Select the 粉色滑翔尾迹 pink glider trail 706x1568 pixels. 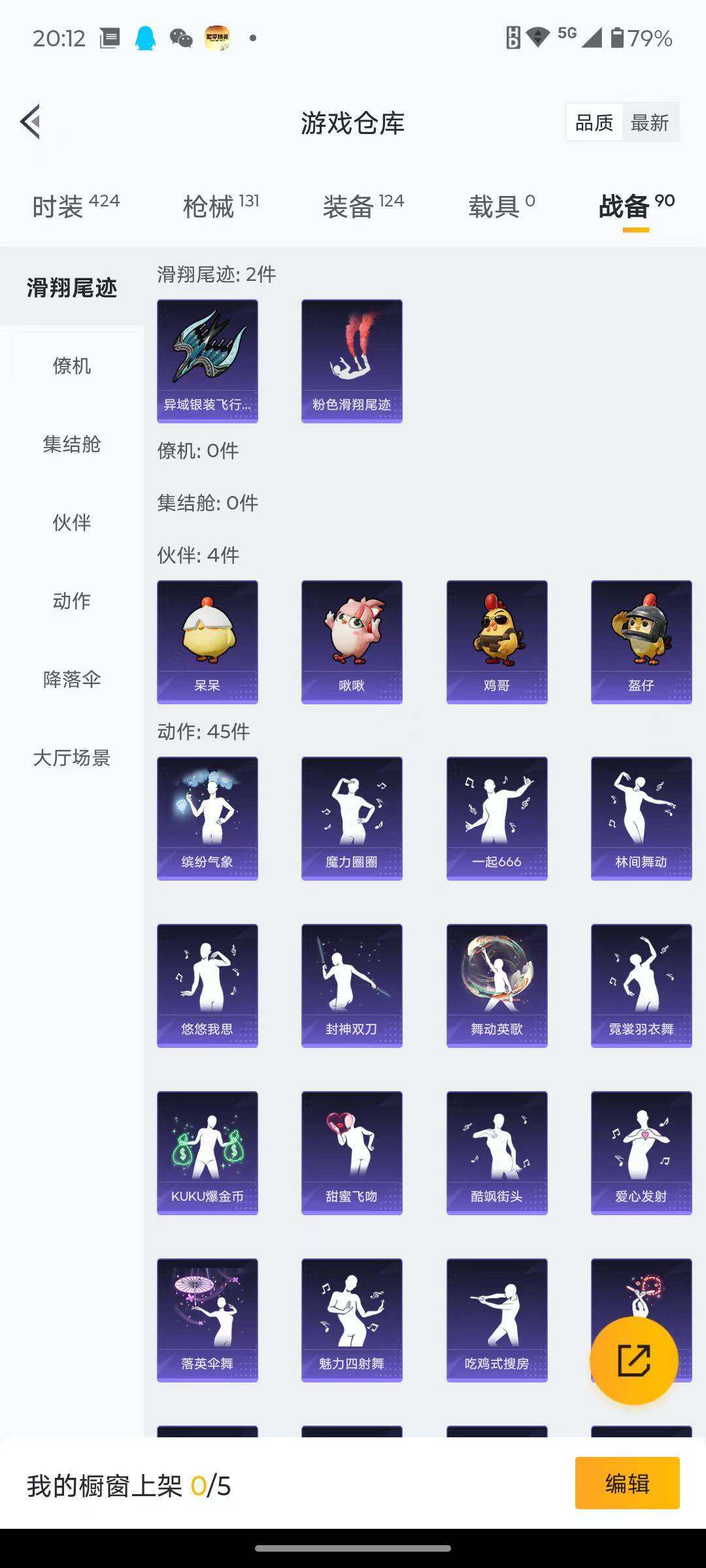coord(352,359)
